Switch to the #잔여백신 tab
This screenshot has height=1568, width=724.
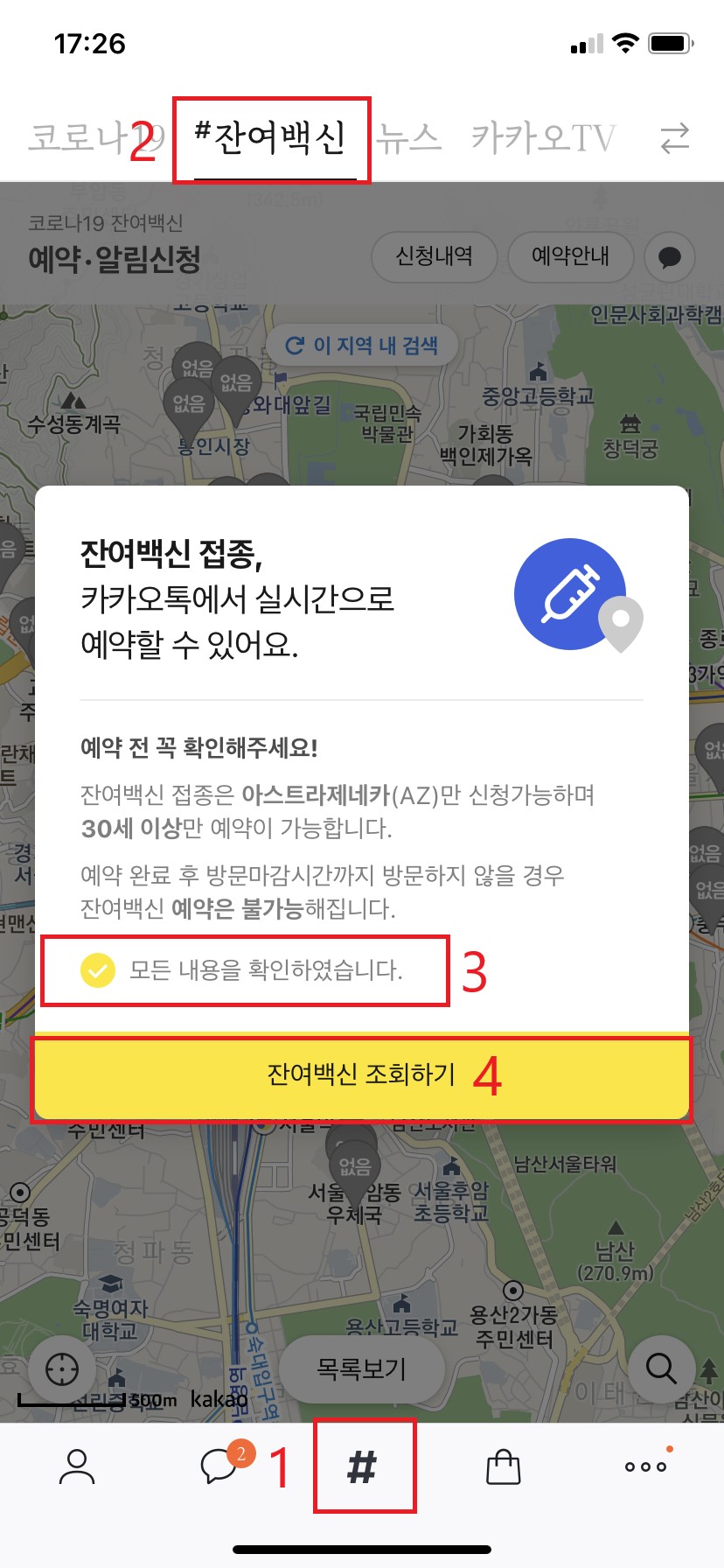[273, 139]
